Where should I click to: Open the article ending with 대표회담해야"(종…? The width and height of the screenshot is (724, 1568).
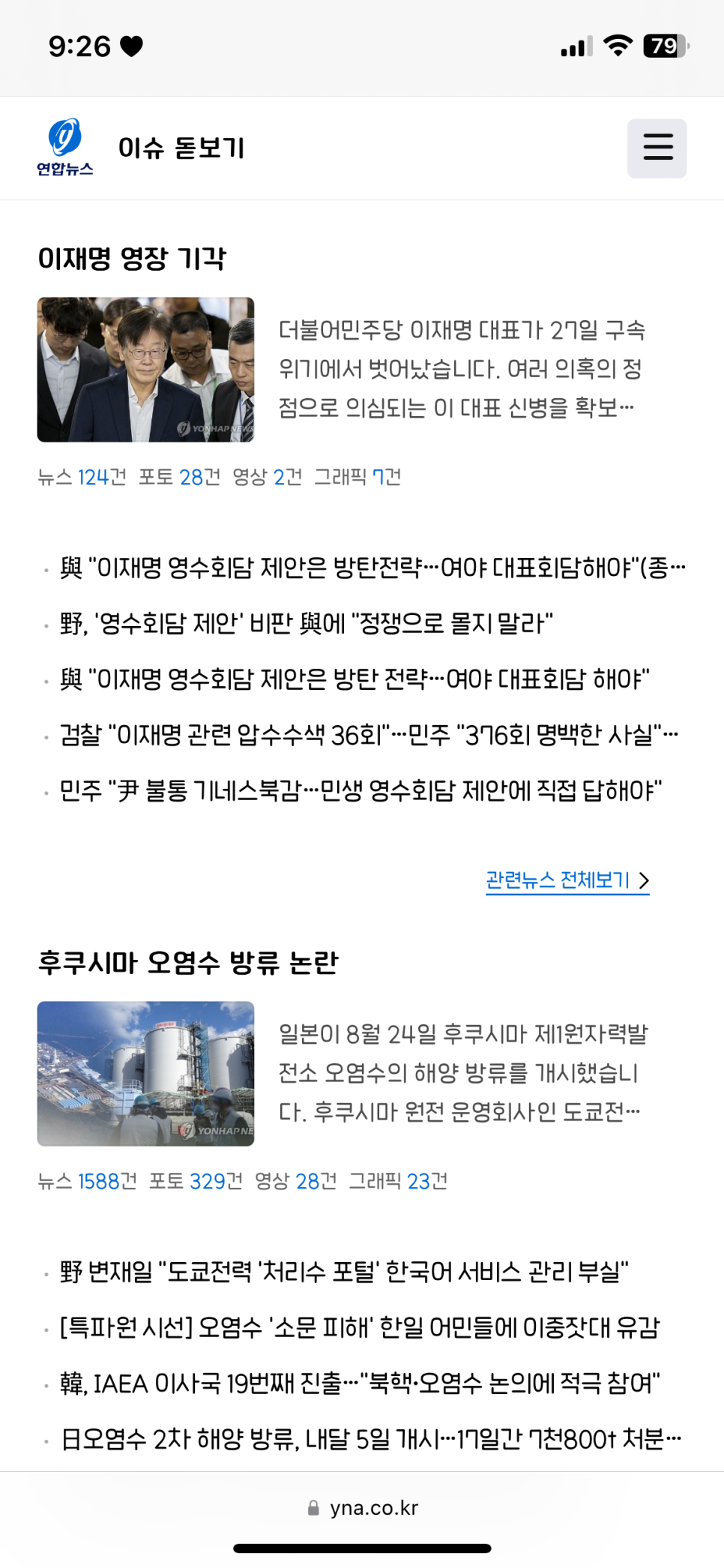(x=372, y=568)
